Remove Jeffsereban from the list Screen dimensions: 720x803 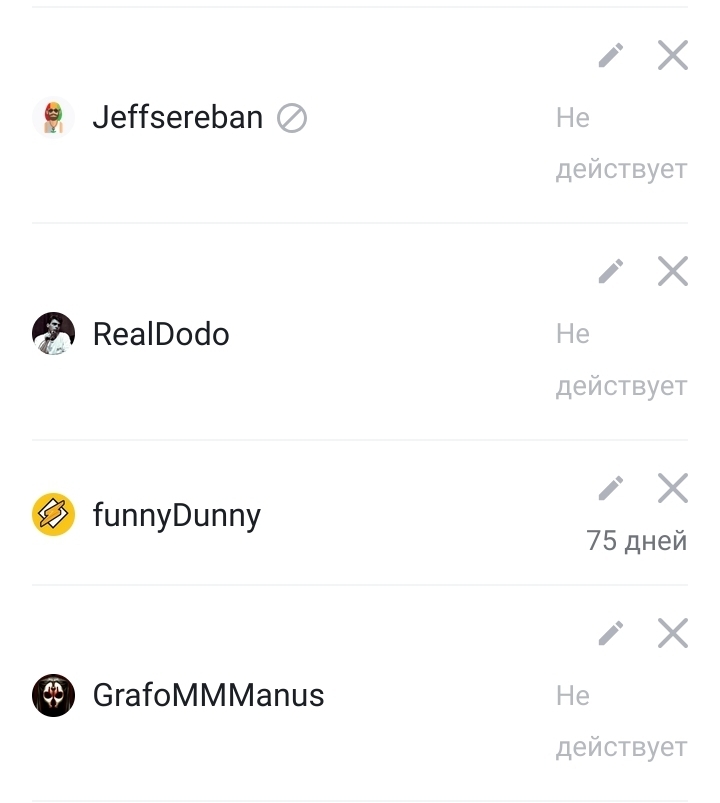[673, 56]
